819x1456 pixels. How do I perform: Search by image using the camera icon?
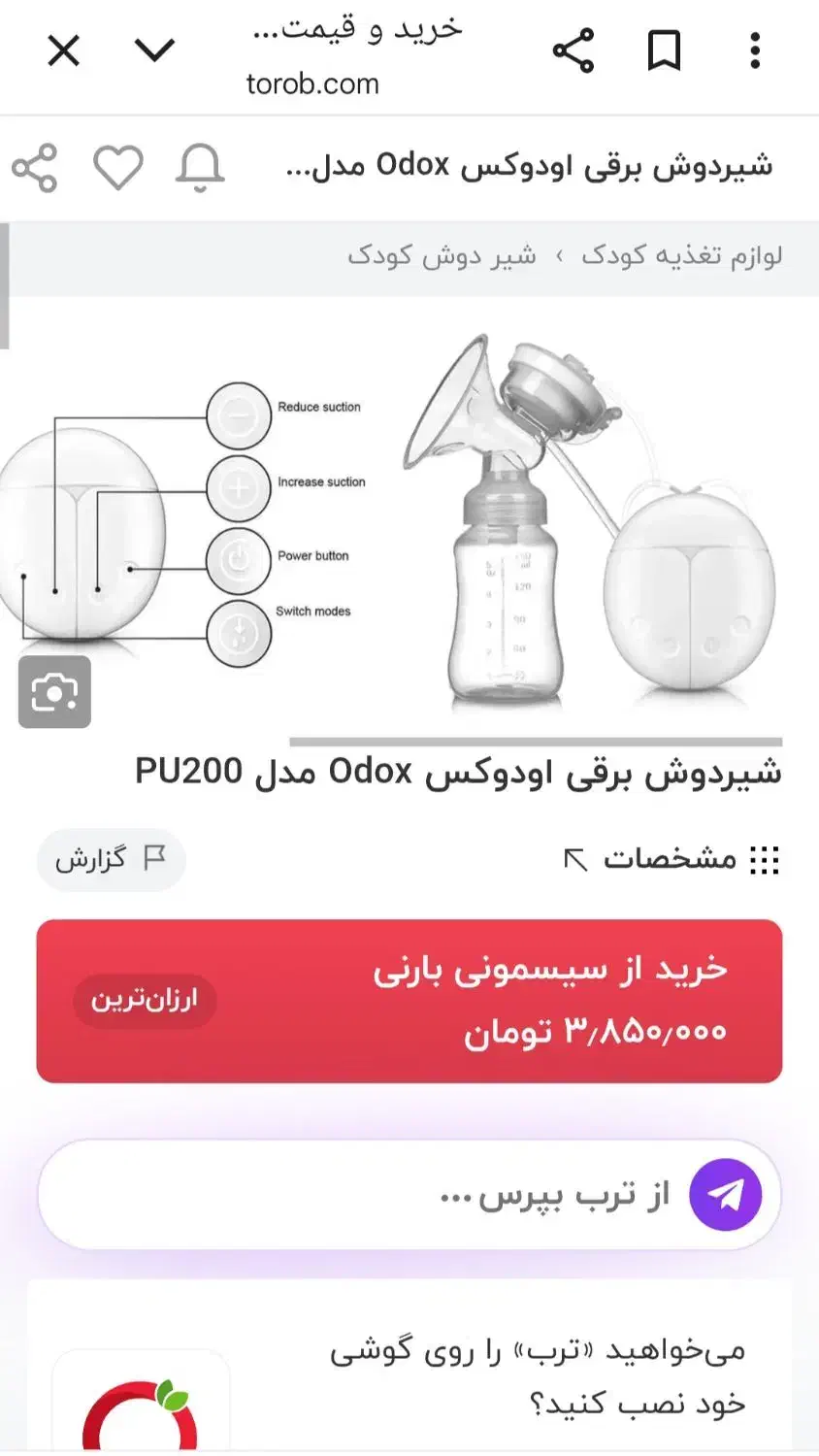(54, 692)
